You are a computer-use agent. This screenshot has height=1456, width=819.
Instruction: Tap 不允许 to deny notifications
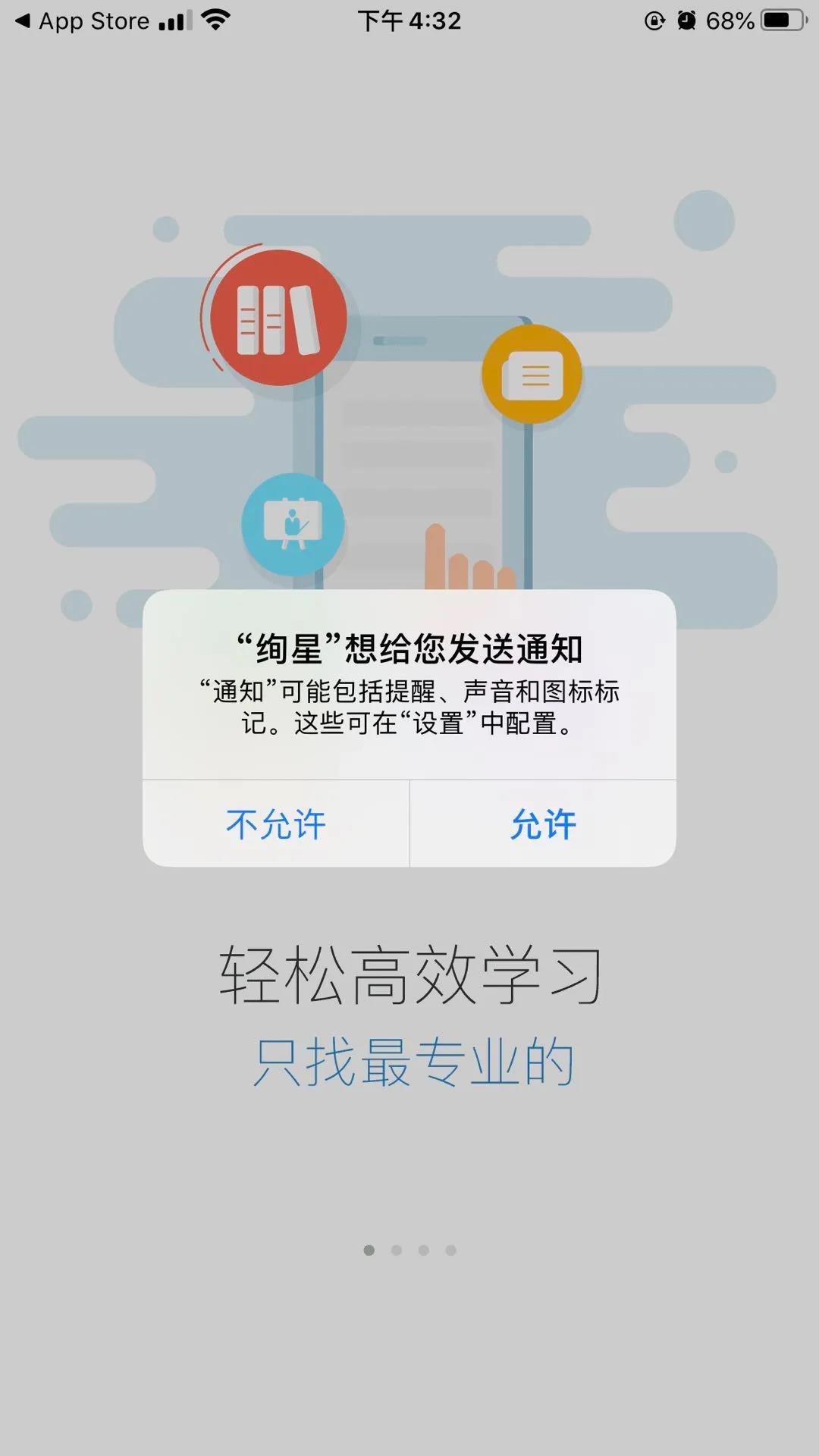(276, 824)
